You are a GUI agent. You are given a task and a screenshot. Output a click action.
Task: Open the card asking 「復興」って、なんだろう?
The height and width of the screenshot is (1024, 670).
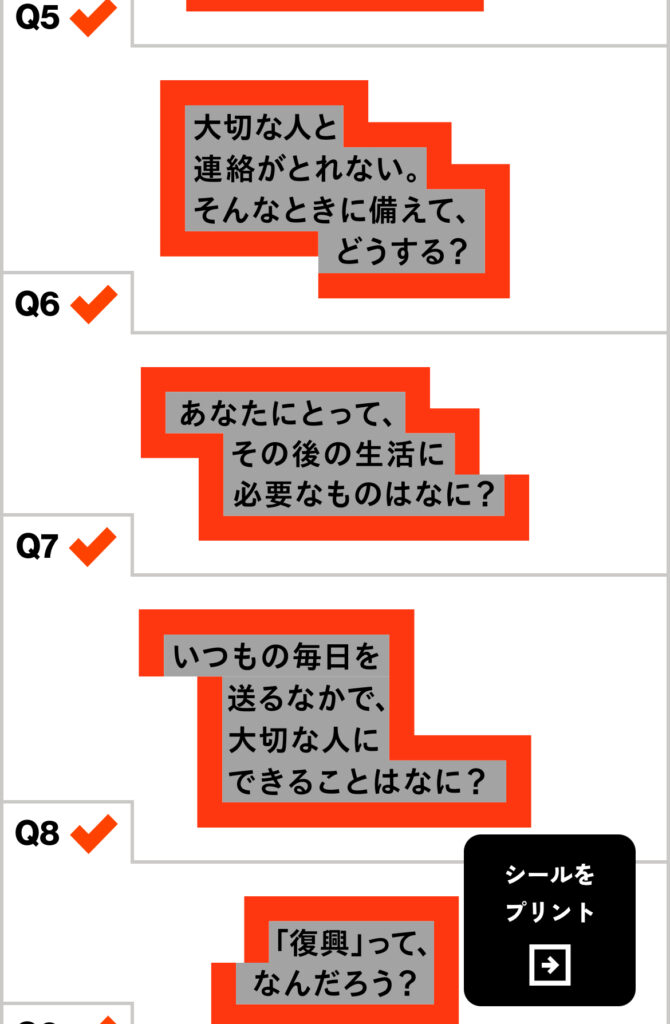pyautogui.click(x=335, y=962)
